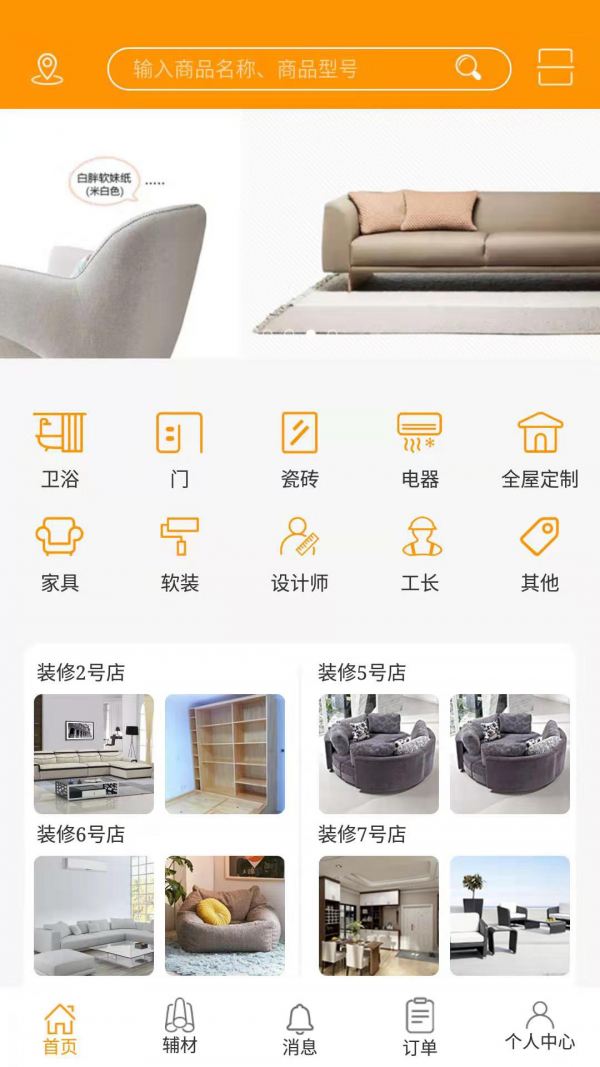Tap the product name search field

pos(290,69)
